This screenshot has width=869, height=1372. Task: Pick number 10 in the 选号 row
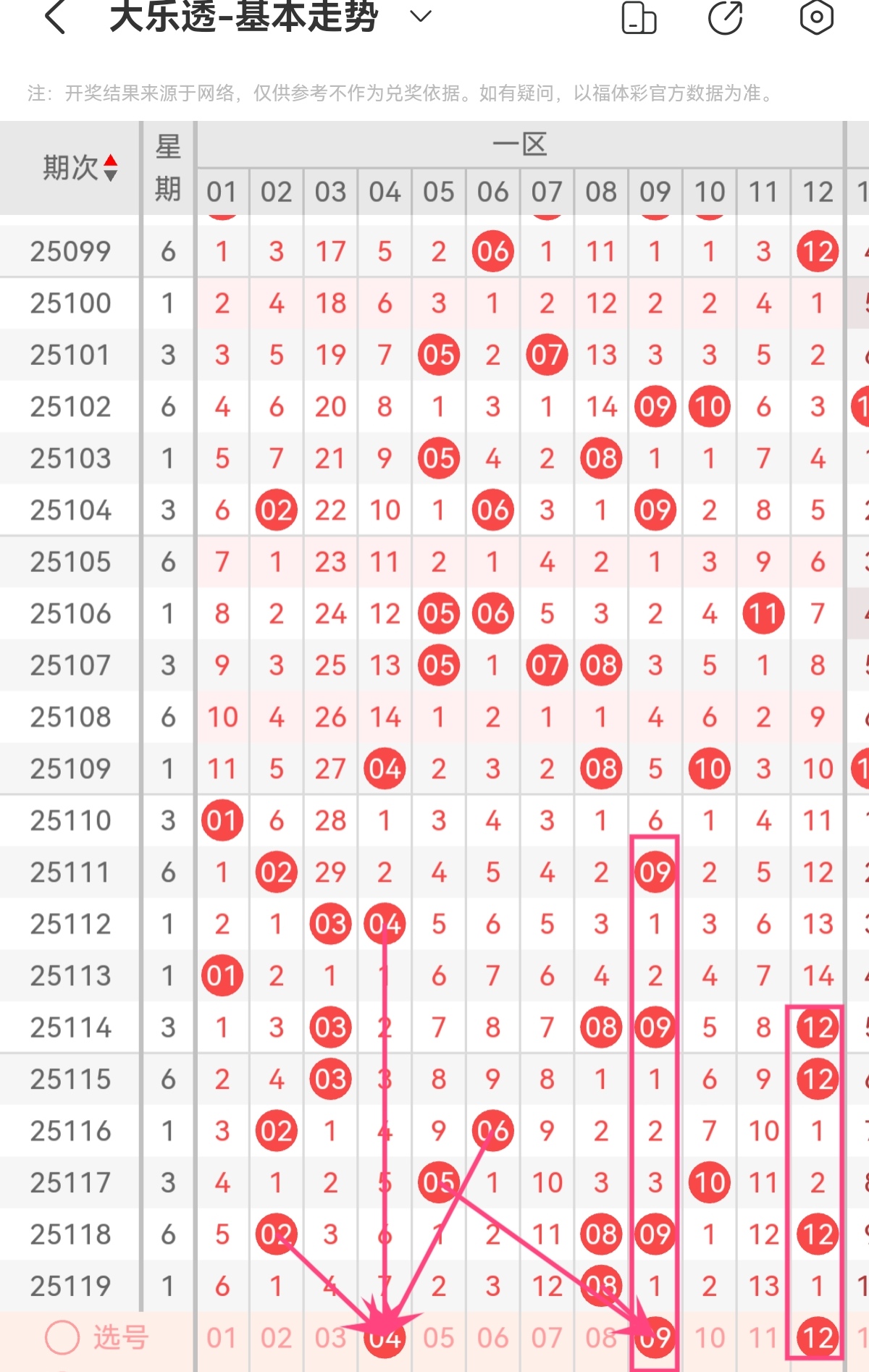pos(709,1337)
